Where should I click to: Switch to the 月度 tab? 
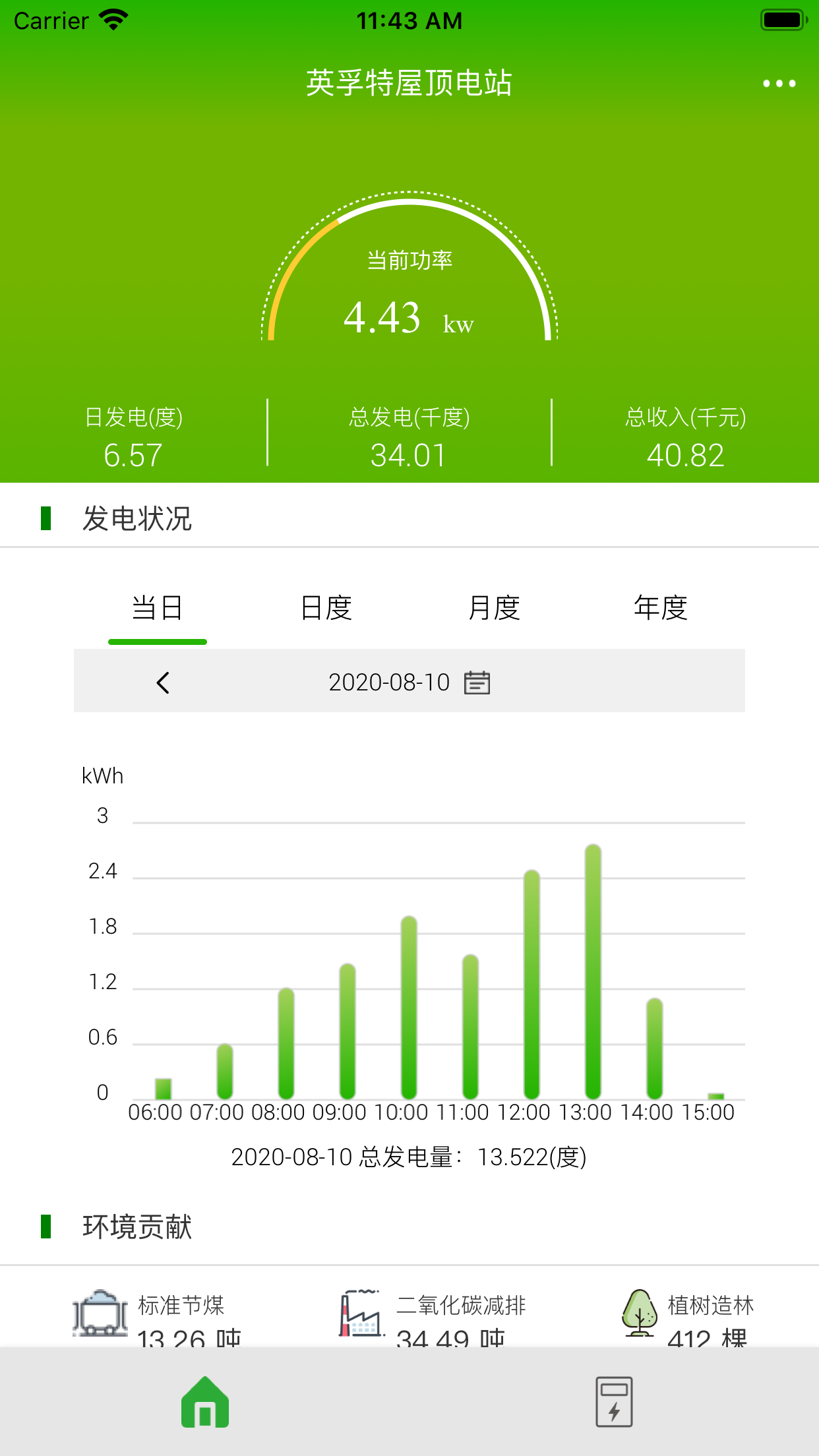tap(494, 608)
